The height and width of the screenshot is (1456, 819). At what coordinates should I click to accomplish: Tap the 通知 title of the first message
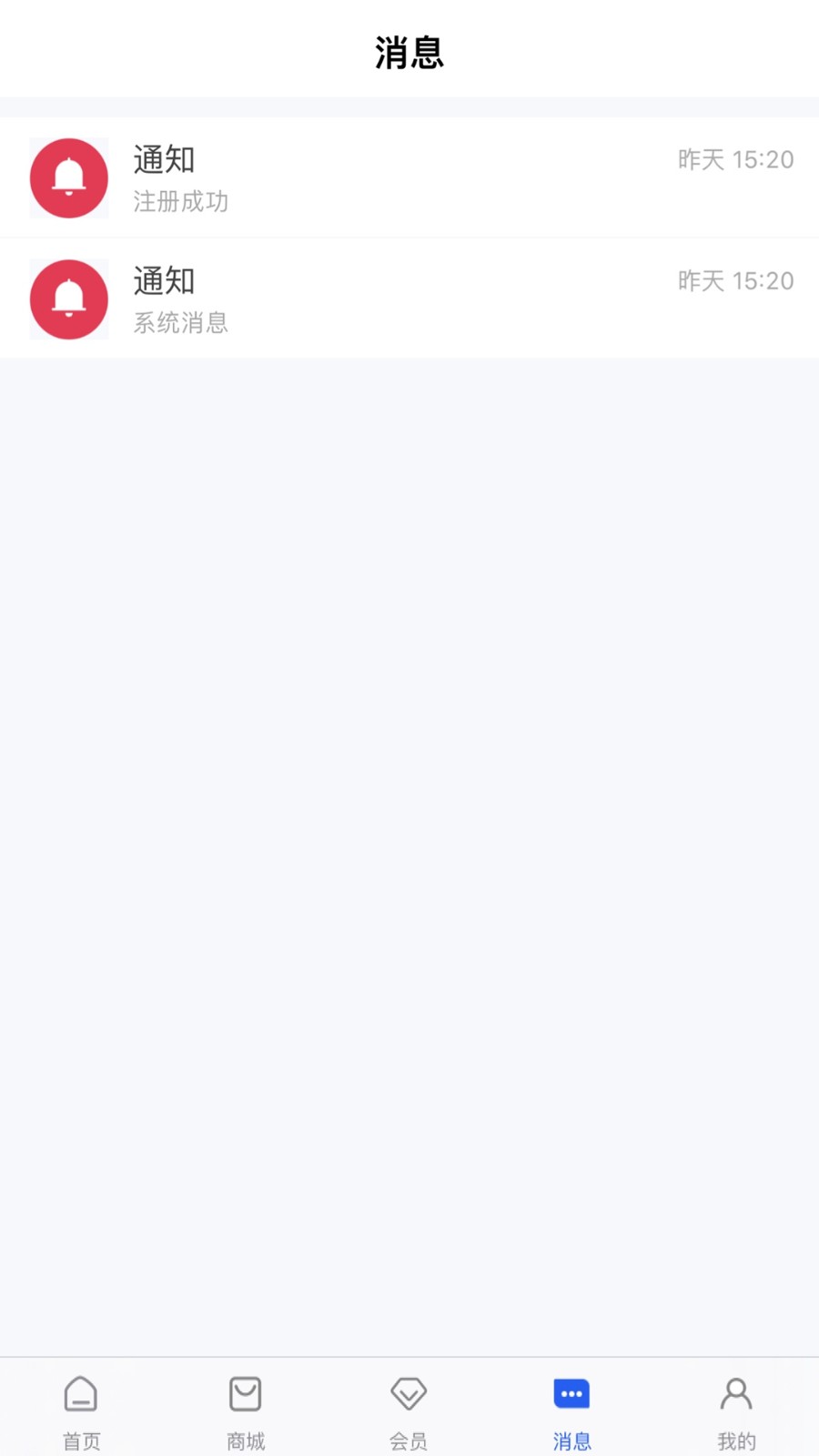pos(164,159)
